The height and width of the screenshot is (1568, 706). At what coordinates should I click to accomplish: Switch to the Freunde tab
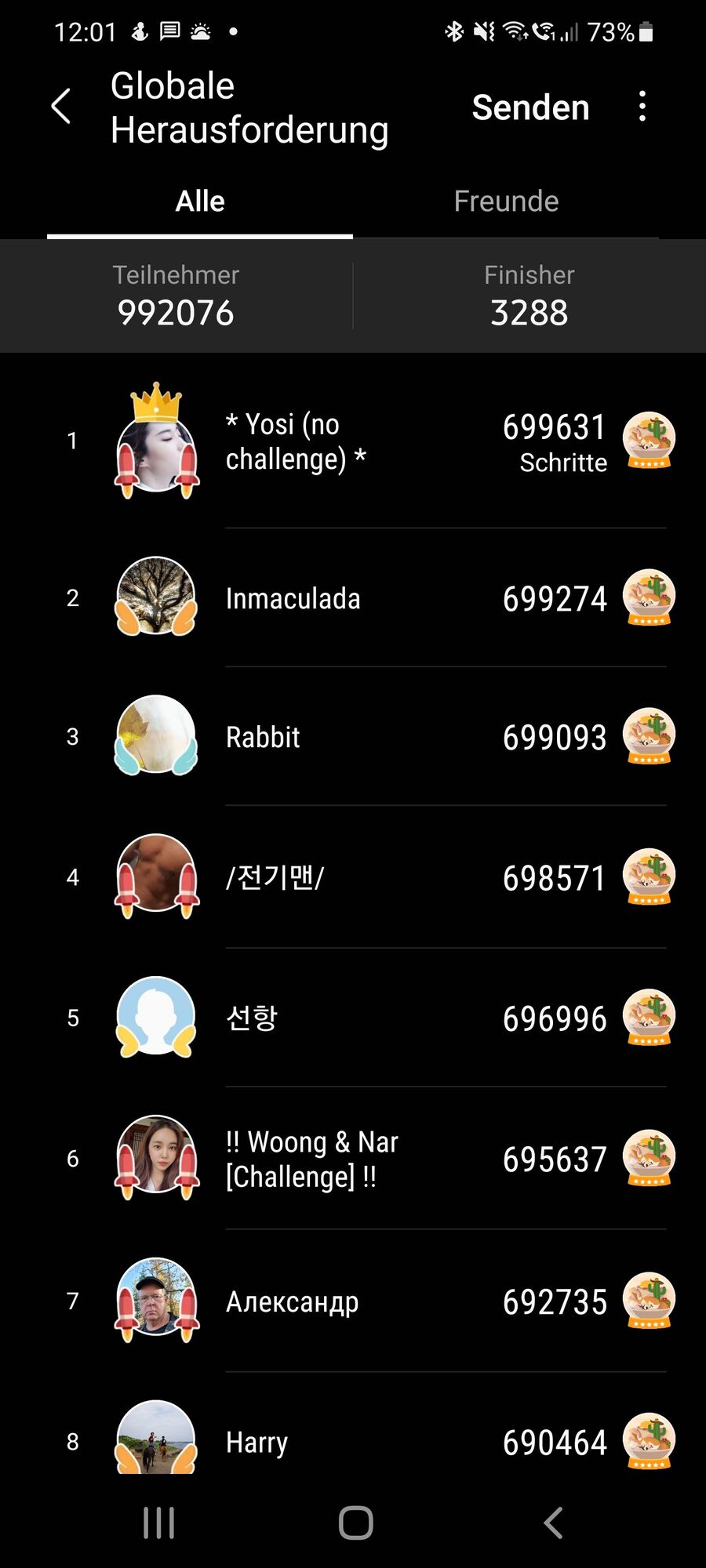[x=506, y=201]
